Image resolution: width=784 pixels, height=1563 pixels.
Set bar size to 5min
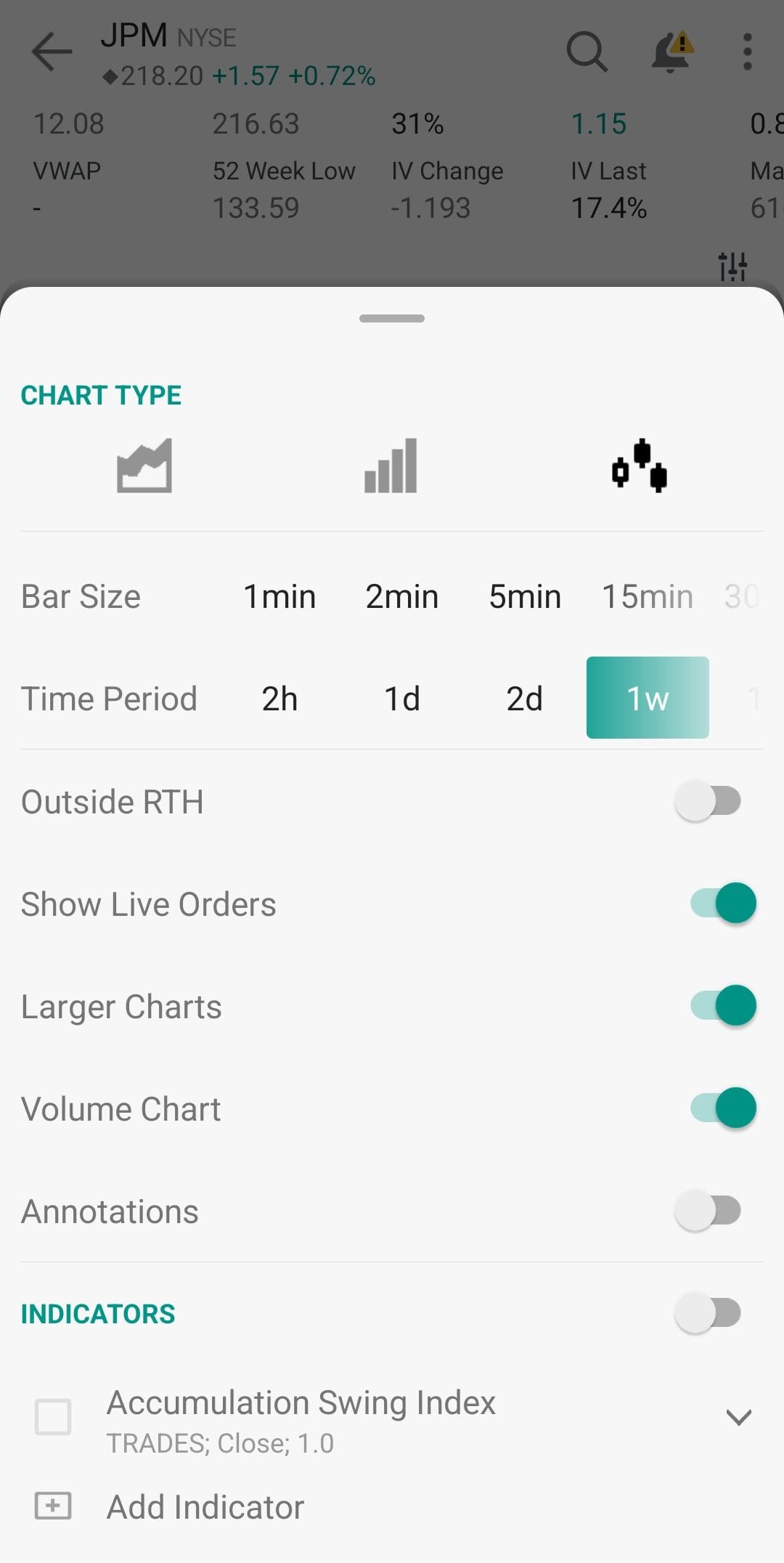click(525, 596)
